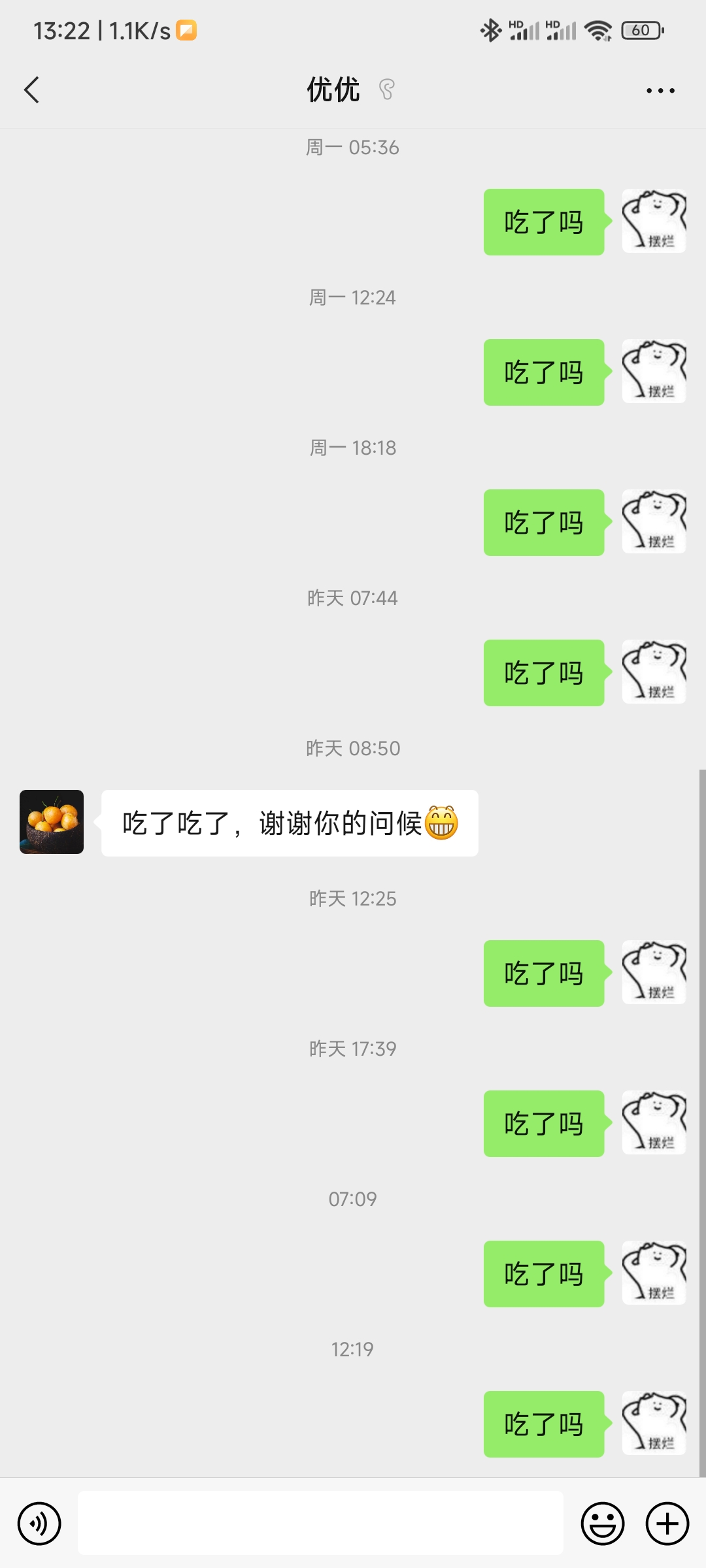Viewport: 706px width, 1568px height.
Task: Open 优优's orange fruit avatar profile
Action: point(52,822)
